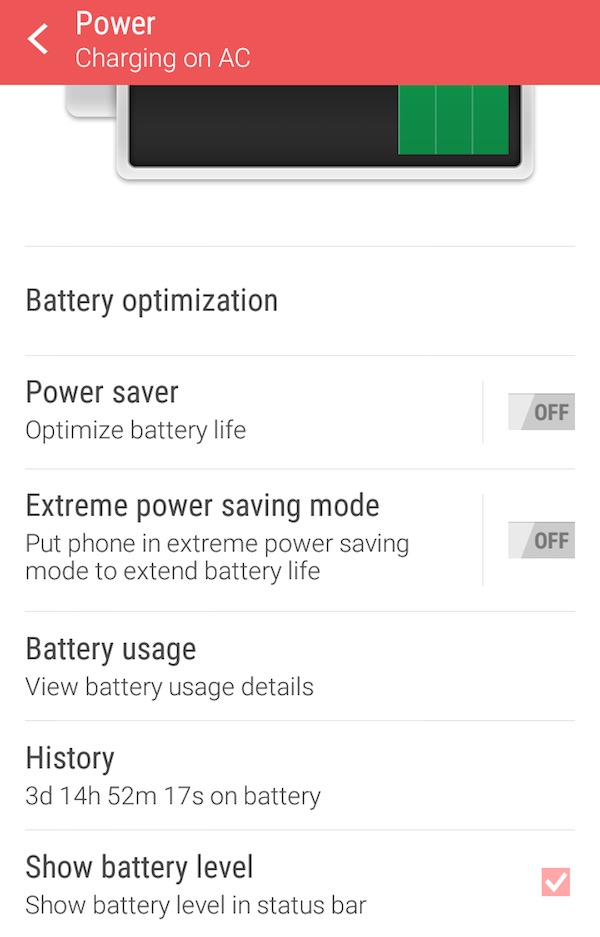This screenshot has height=937, width=600.
Task: Open Power saver settings row
Action: pyautogui.click(x=240, y=411)
